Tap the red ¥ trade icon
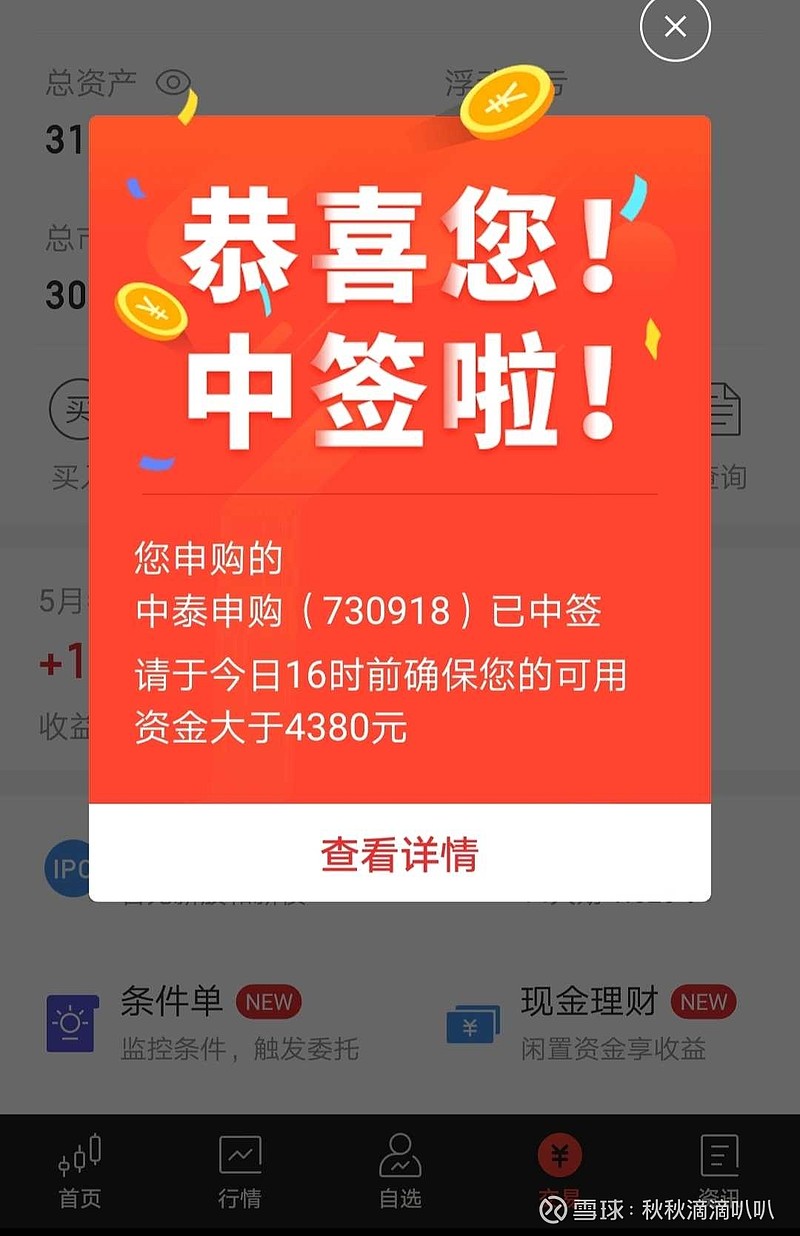Image resolution: width=800 pixels, height=1236 pixels. pyautogui.click(x=560, y=1155)
